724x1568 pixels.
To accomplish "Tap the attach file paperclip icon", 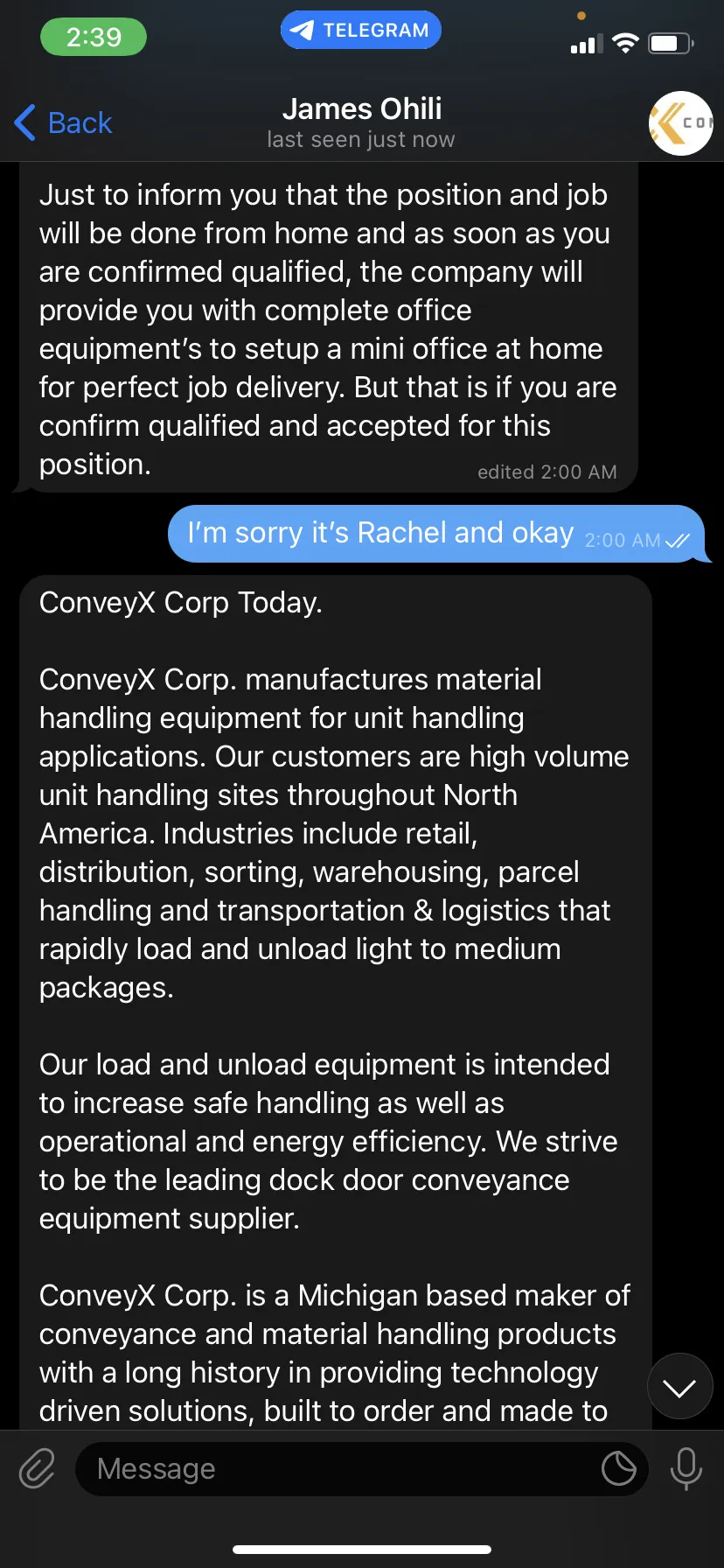I will (x=37, y=1468).
